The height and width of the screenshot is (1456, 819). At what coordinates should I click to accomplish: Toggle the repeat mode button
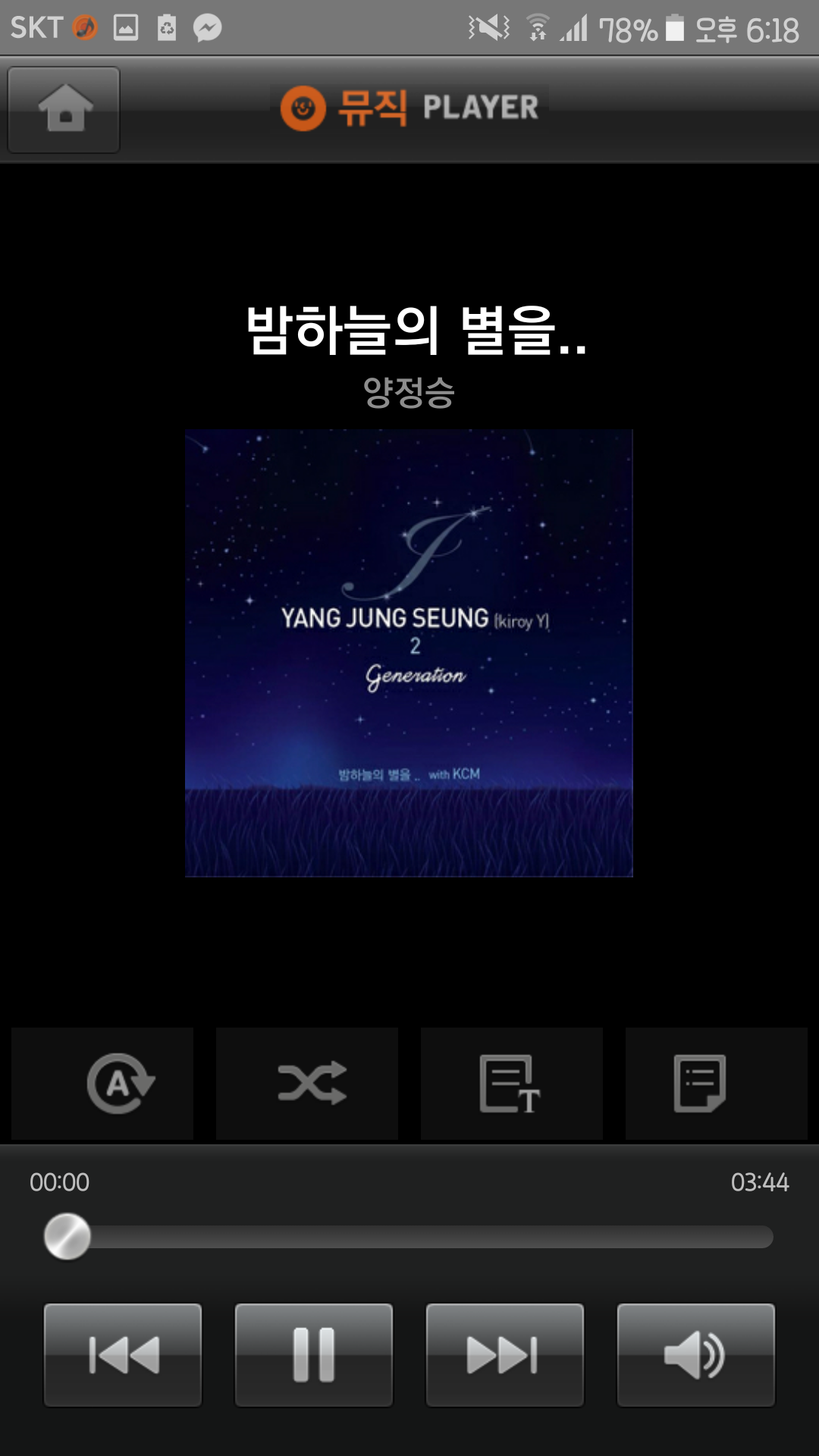click(102, 1083)
